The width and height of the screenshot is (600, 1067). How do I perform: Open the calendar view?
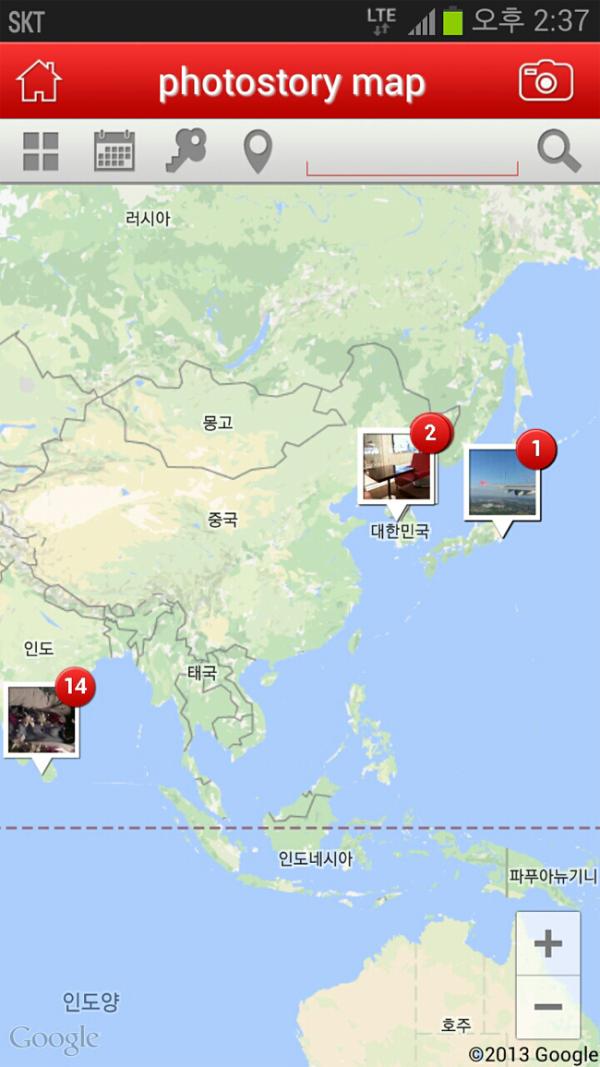[x=114, y=152]
